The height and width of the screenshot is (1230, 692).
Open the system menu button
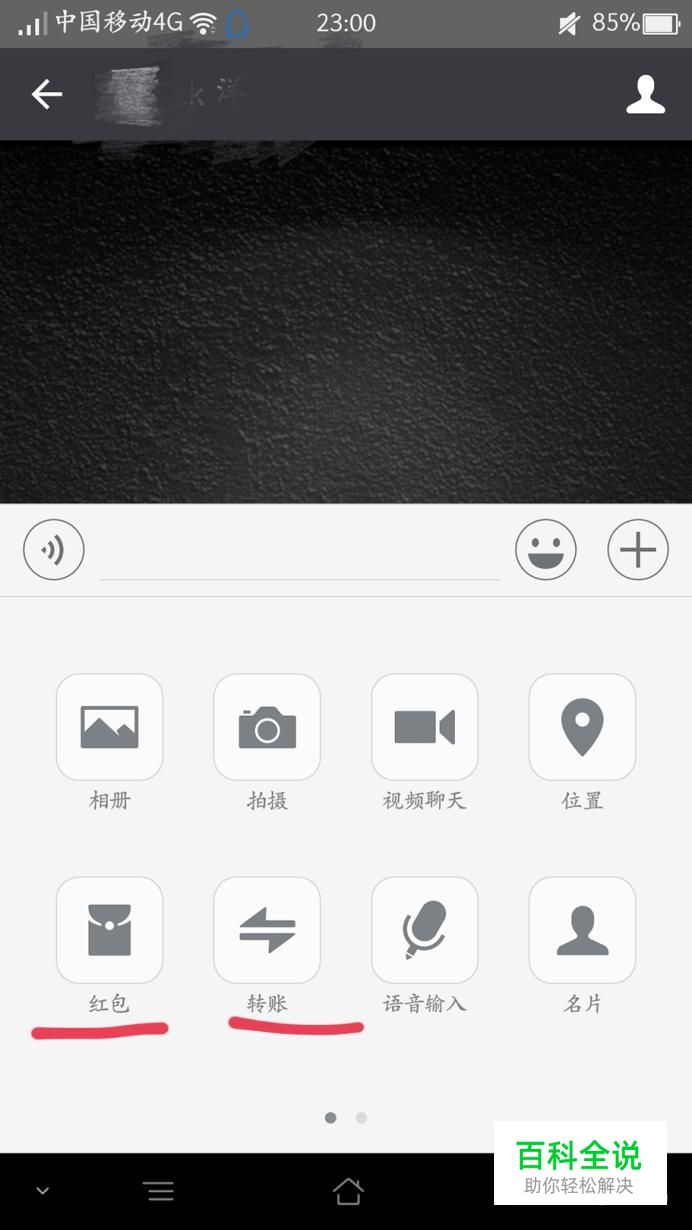(x=158, y=1190)
